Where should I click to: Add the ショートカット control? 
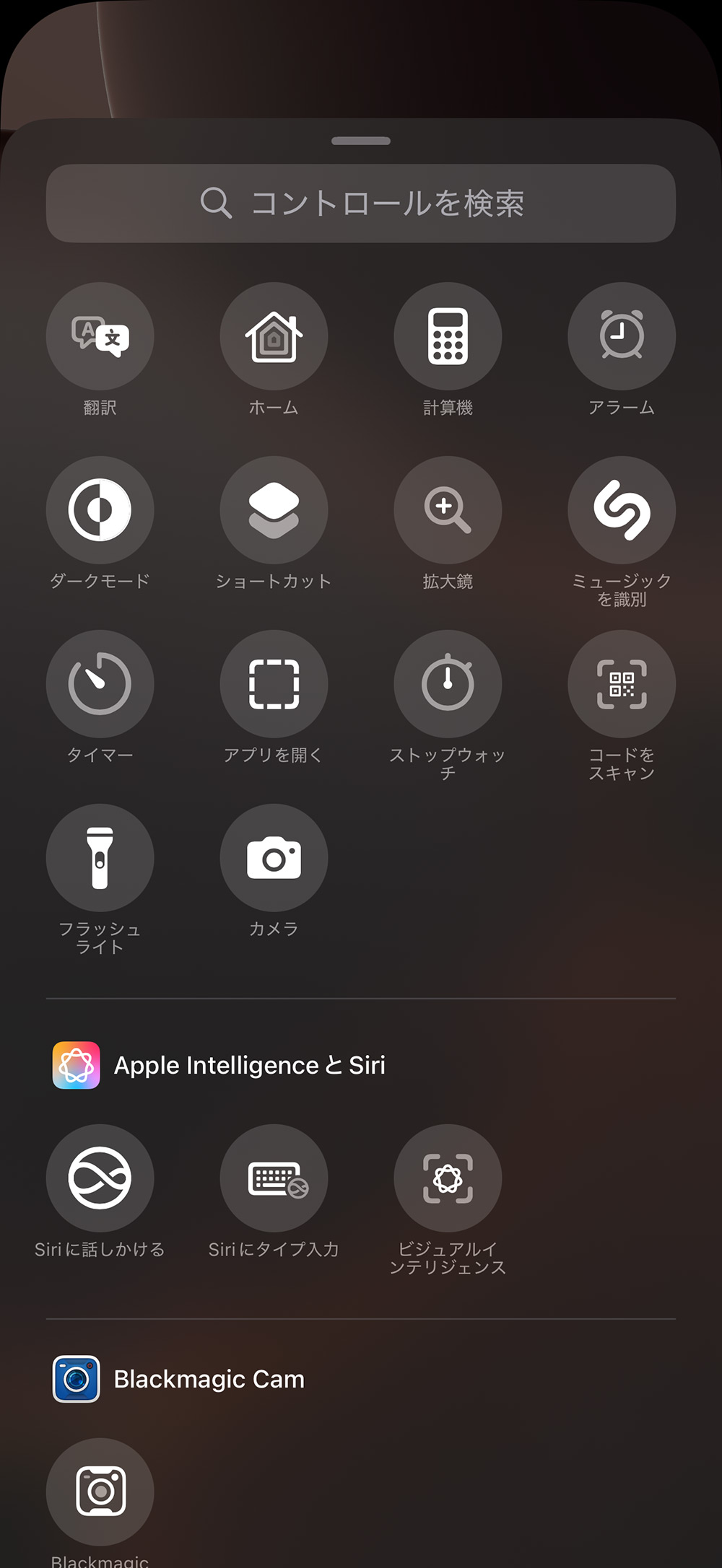point(274,510)
